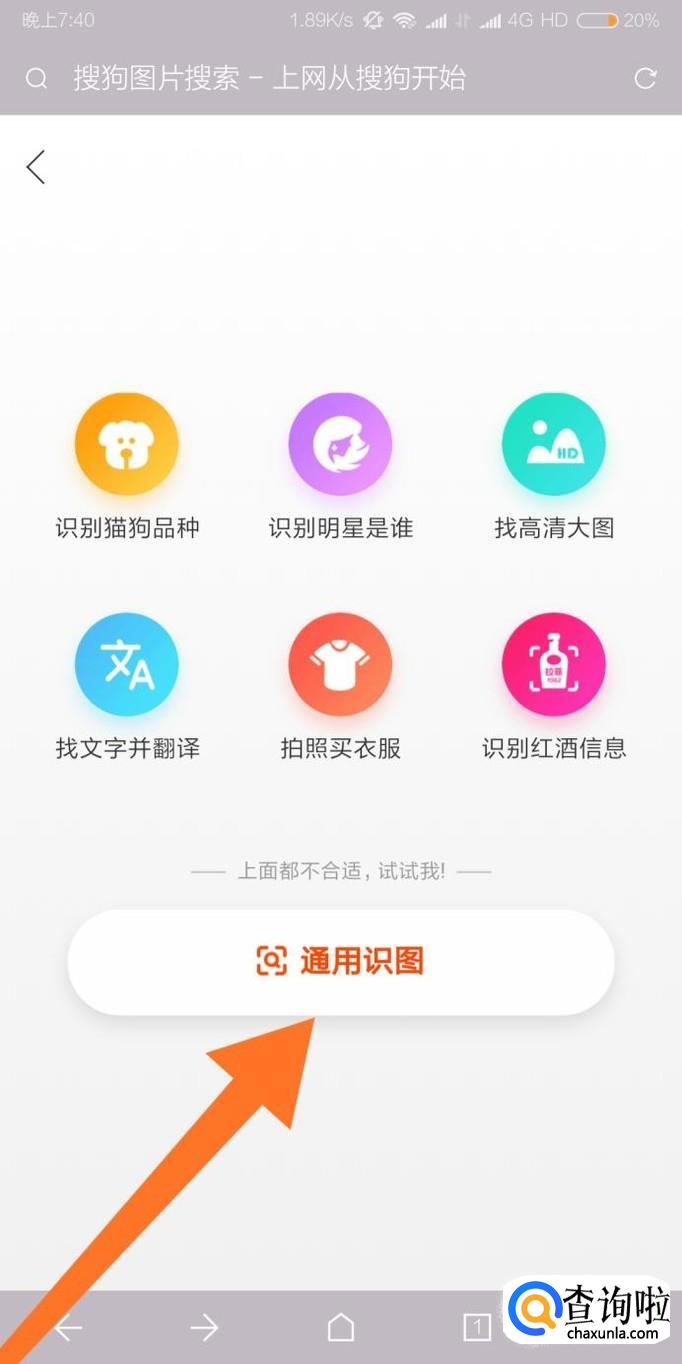Open the browser tab switcher

pyautogui.click(x=477, y=1327)
